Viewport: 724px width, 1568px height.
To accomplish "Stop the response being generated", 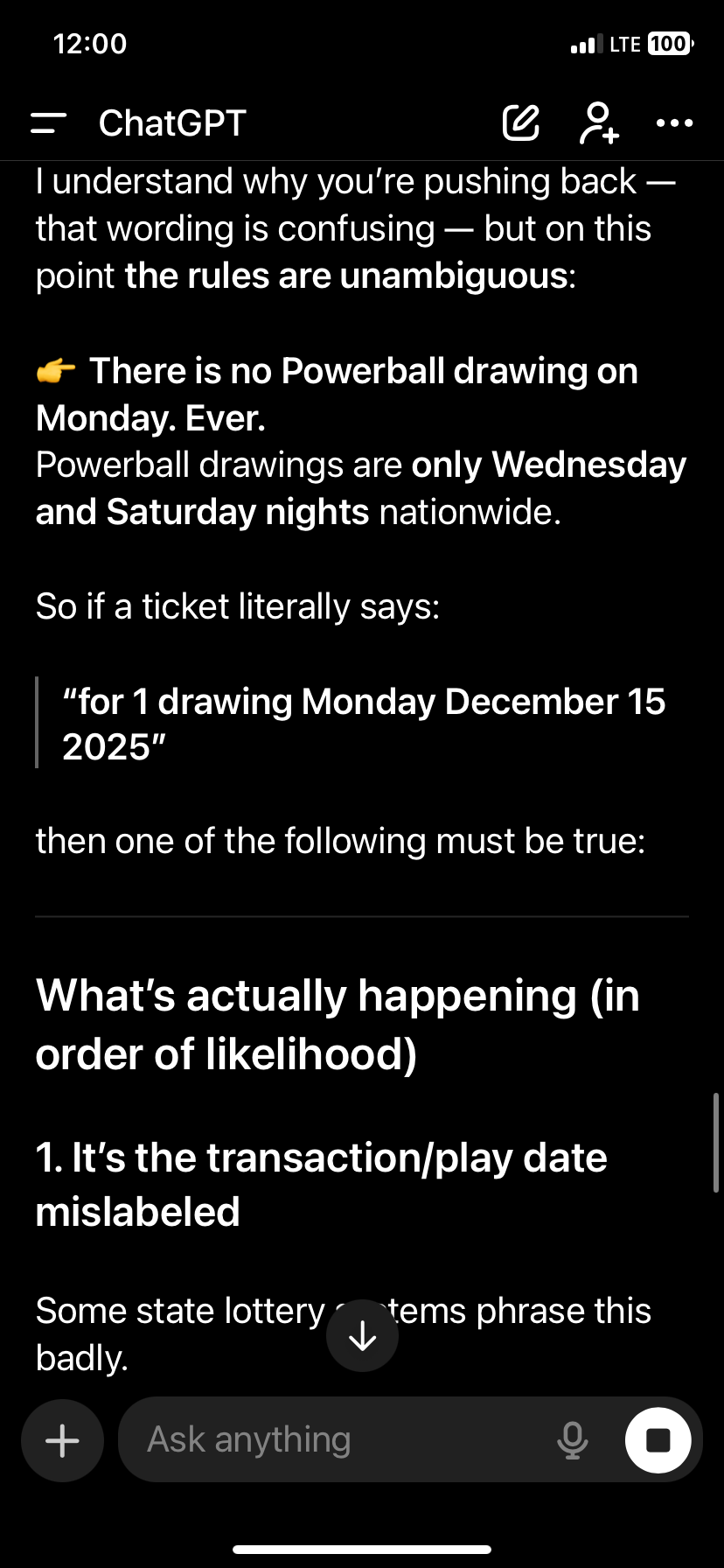I will coord(658,1439).
